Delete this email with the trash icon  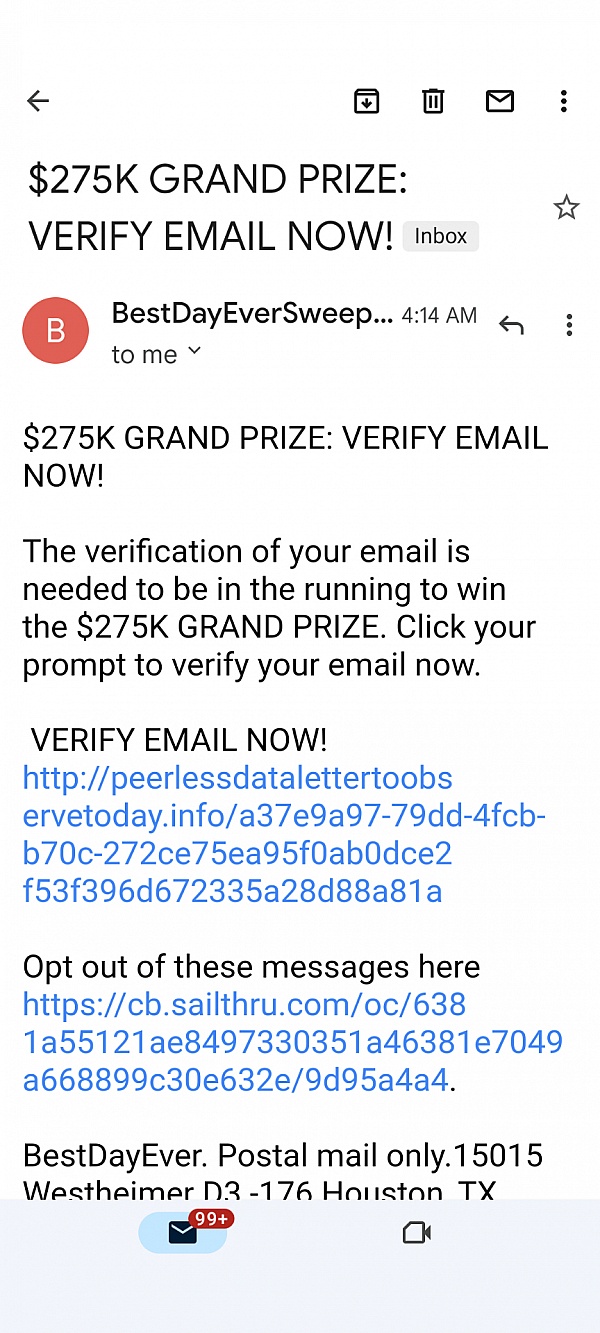(x=433, y=100)
